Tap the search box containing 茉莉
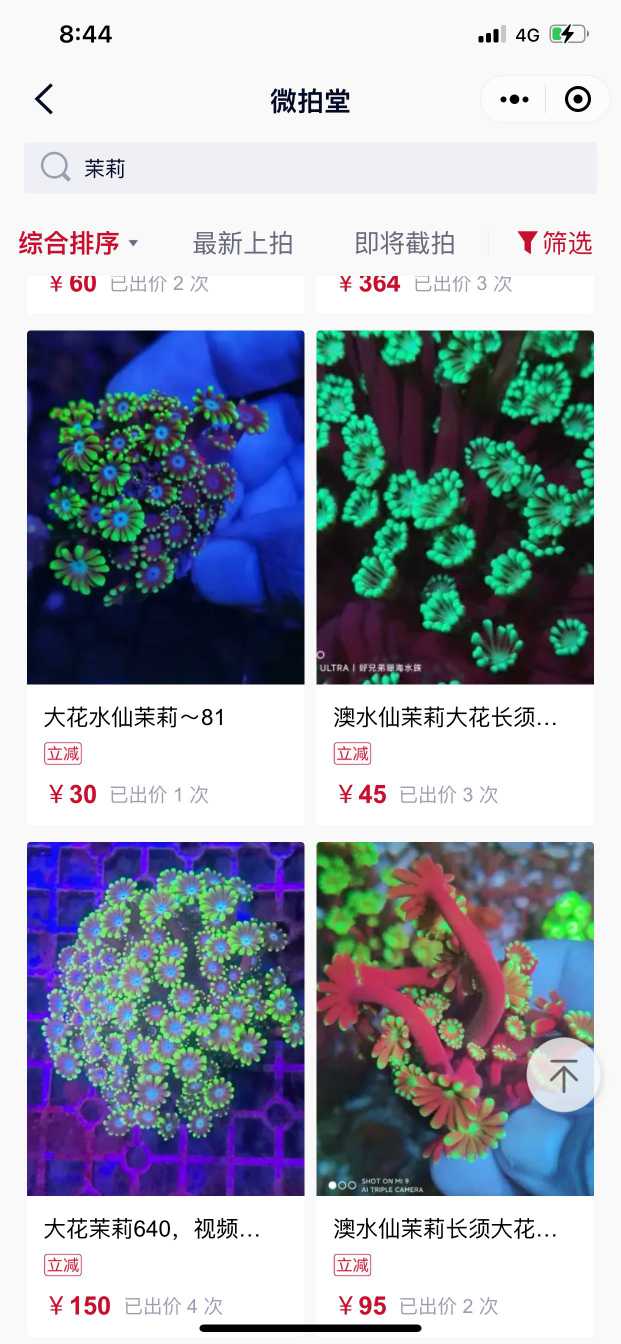The height and width of the screenshot is (1344, 621). coord(310,168)
